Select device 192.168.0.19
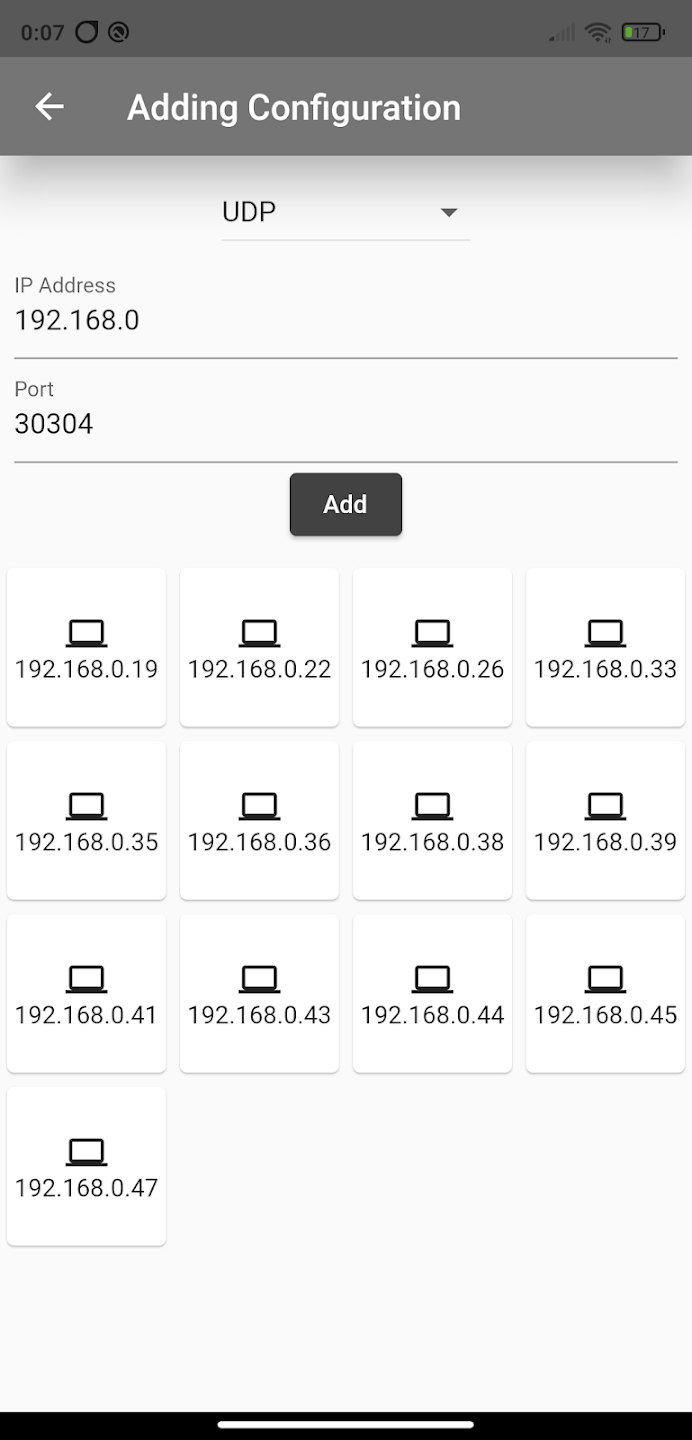Image resolution: width=692 pixels, height=1440 pixels. (x=86, y=647)
